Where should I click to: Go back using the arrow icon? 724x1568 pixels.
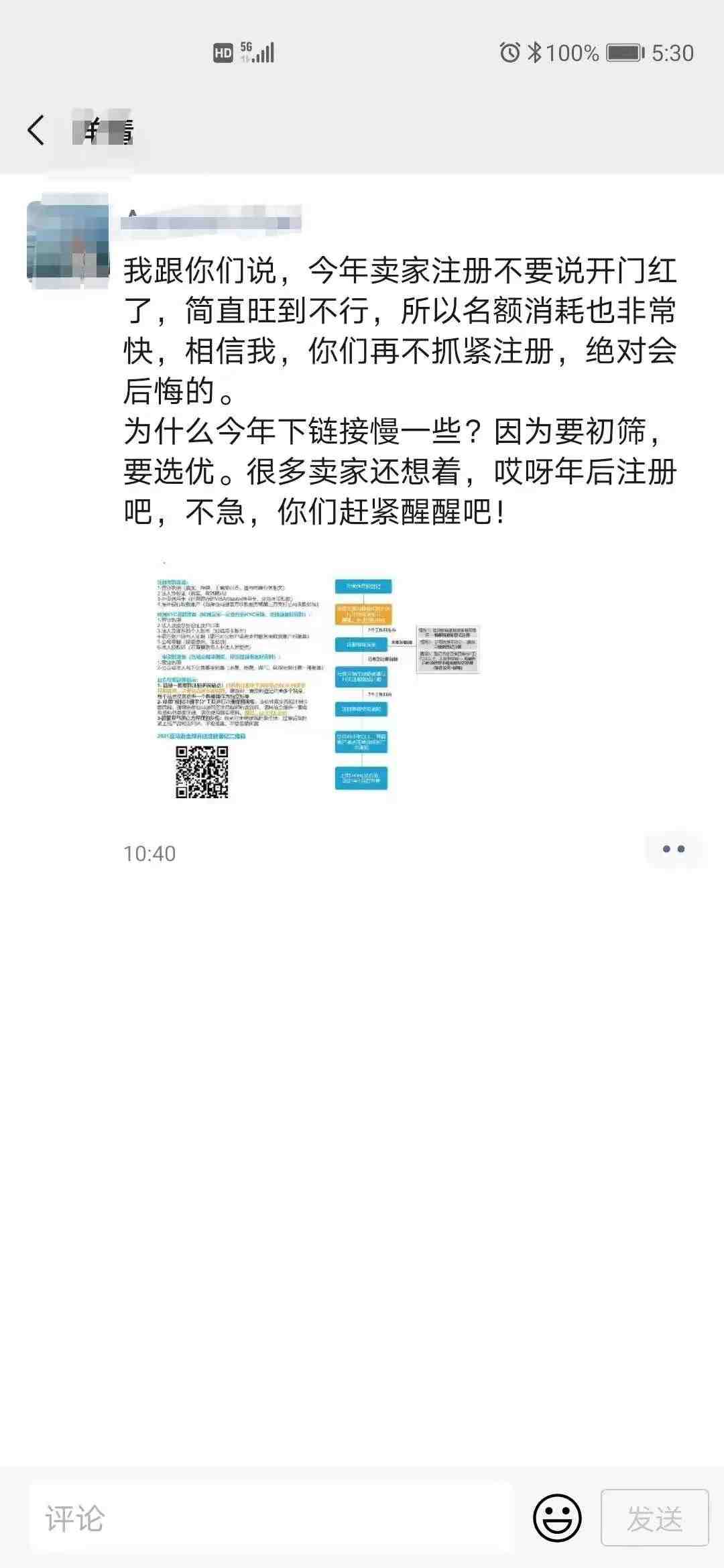tap(36, 130)
